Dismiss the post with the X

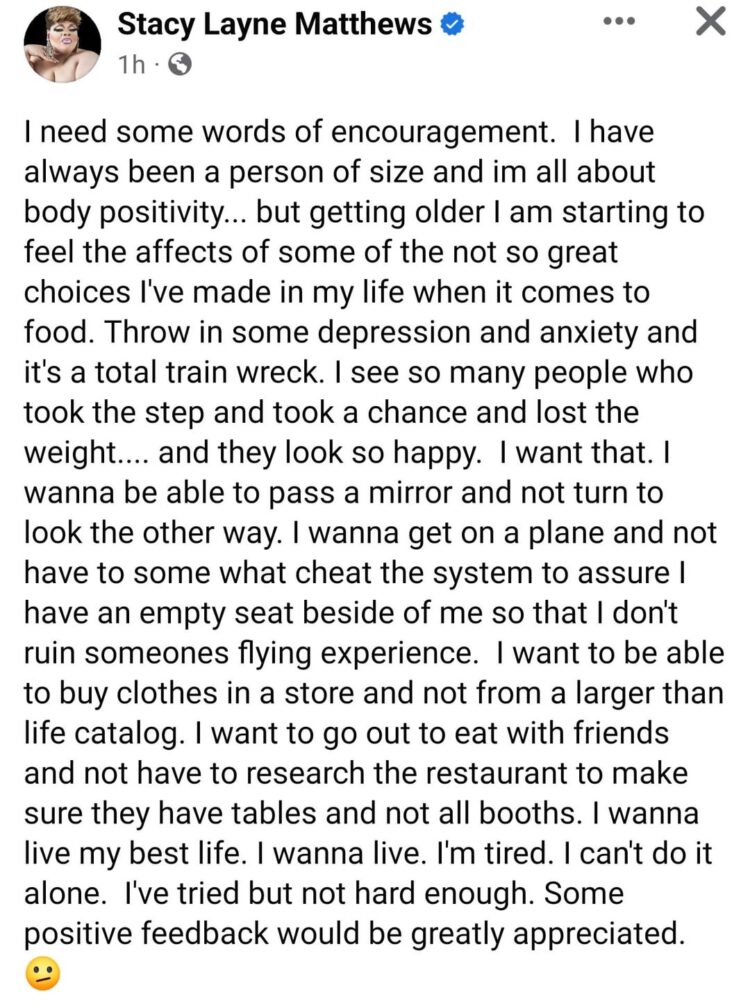709,22
